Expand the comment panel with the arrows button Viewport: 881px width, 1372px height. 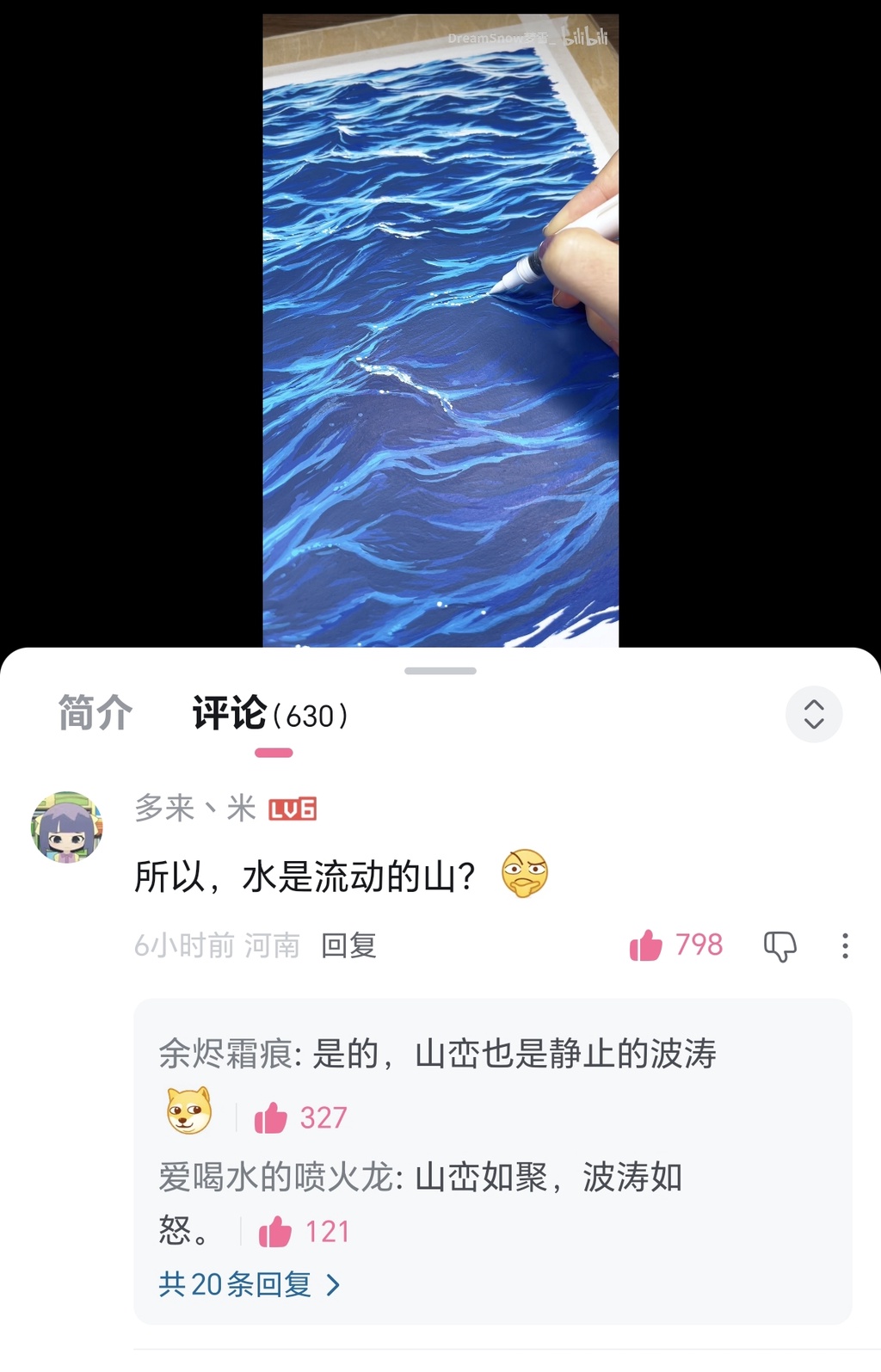(813, 714)
